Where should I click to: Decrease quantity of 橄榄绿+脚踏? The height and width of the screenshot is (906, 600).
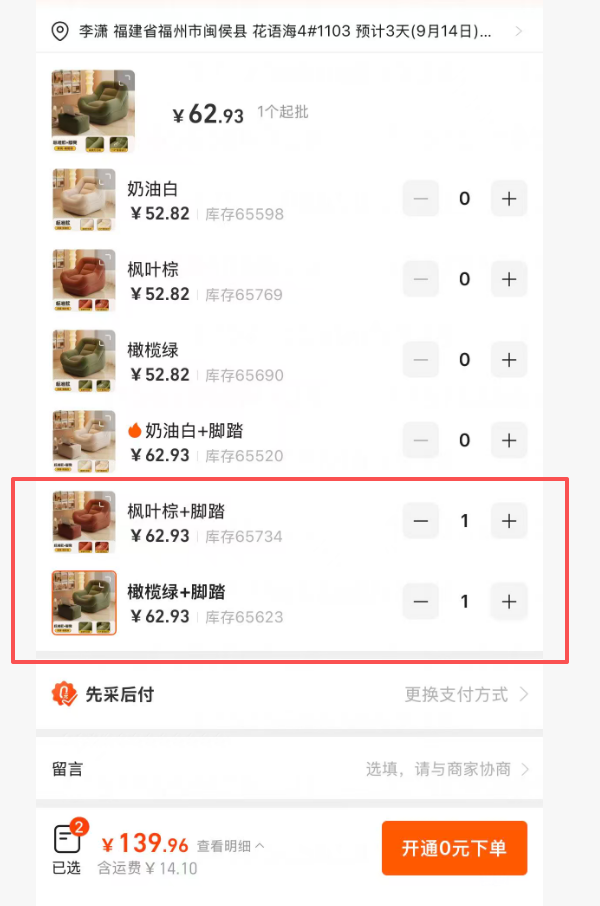coord(421,602)
